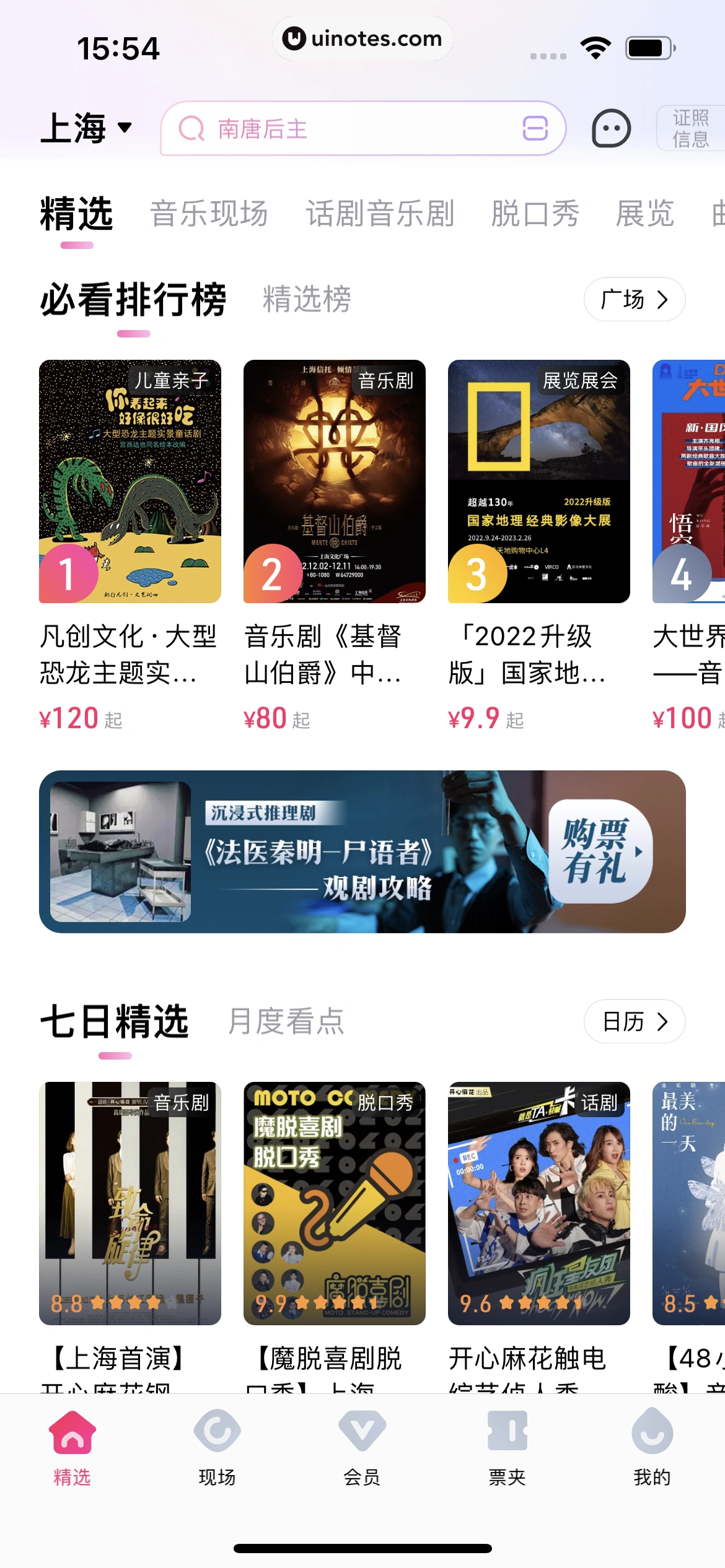Switch to the 话剧音乐剧 category tab
This screenshot has height=1568, width=725.
pyautogui.click(x=380, y=214)
